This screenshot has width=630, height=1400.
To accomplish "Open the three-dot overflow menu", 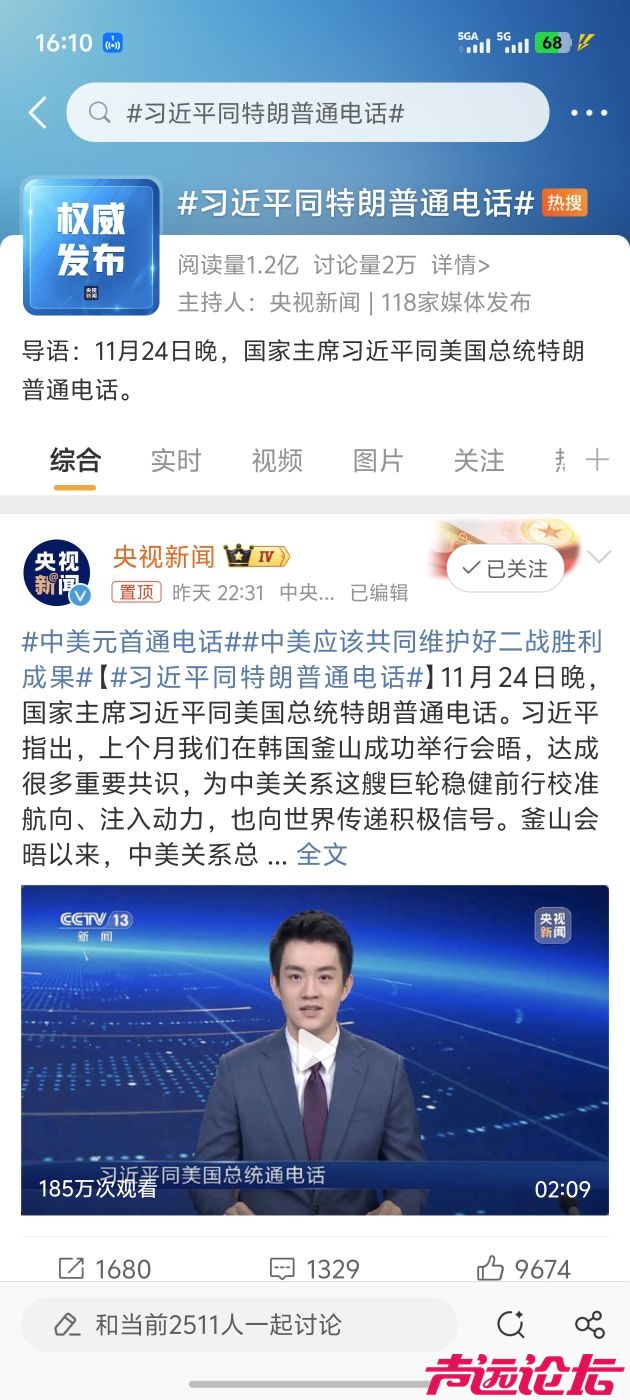I will coord(589,113).
